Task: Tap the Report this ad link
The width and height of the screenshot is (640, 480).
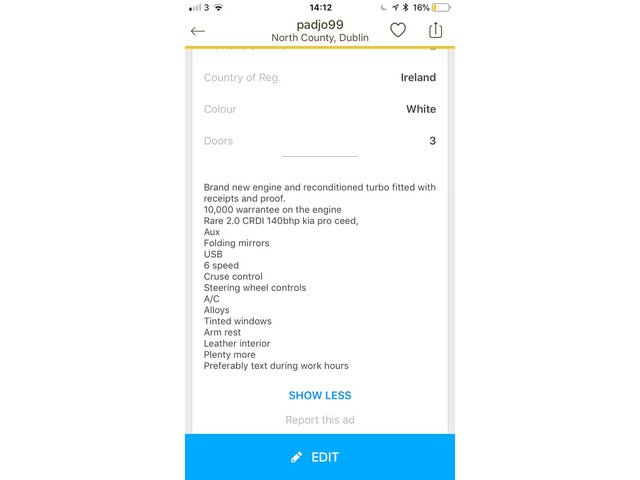Action: 320,420
